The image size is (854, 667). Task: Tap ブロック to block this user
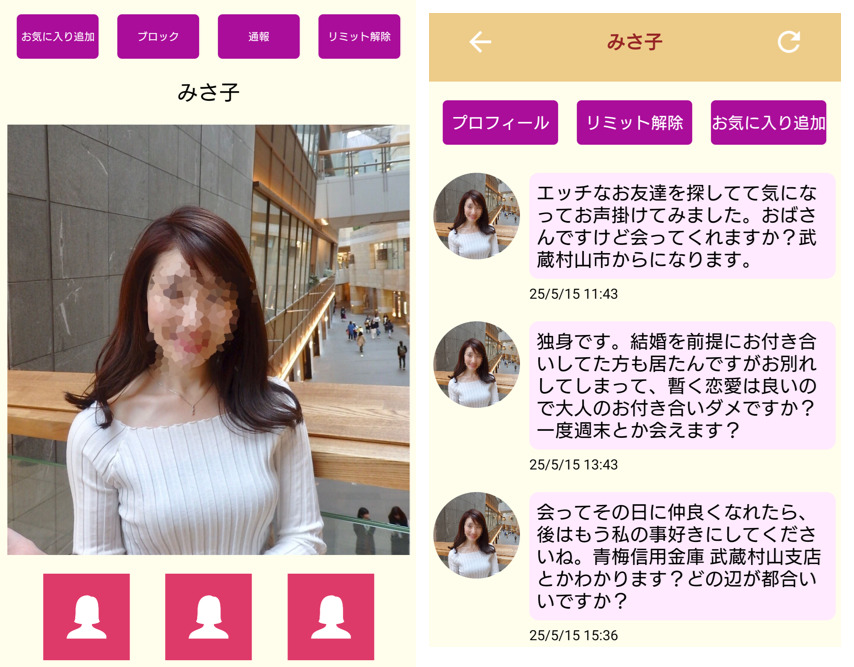[158, 37]
